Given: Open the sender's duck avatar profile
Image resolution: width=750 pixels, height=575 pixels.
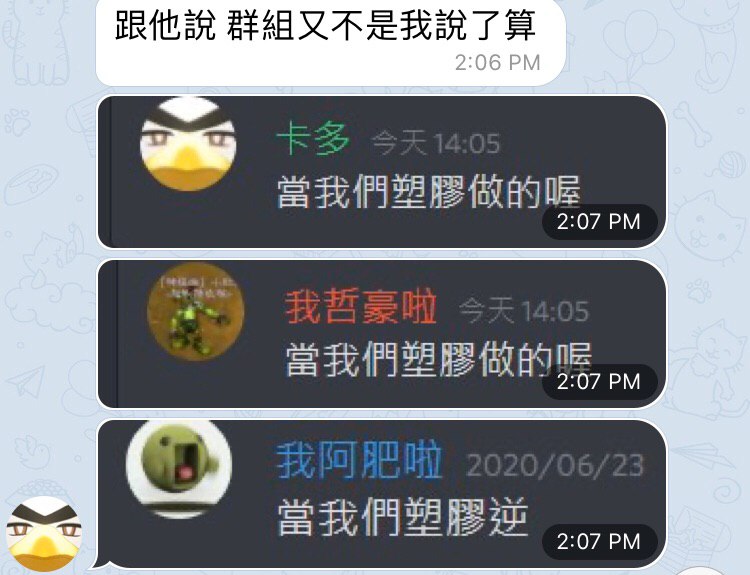Looking at the screenshot, I should (x=43, y=532).
